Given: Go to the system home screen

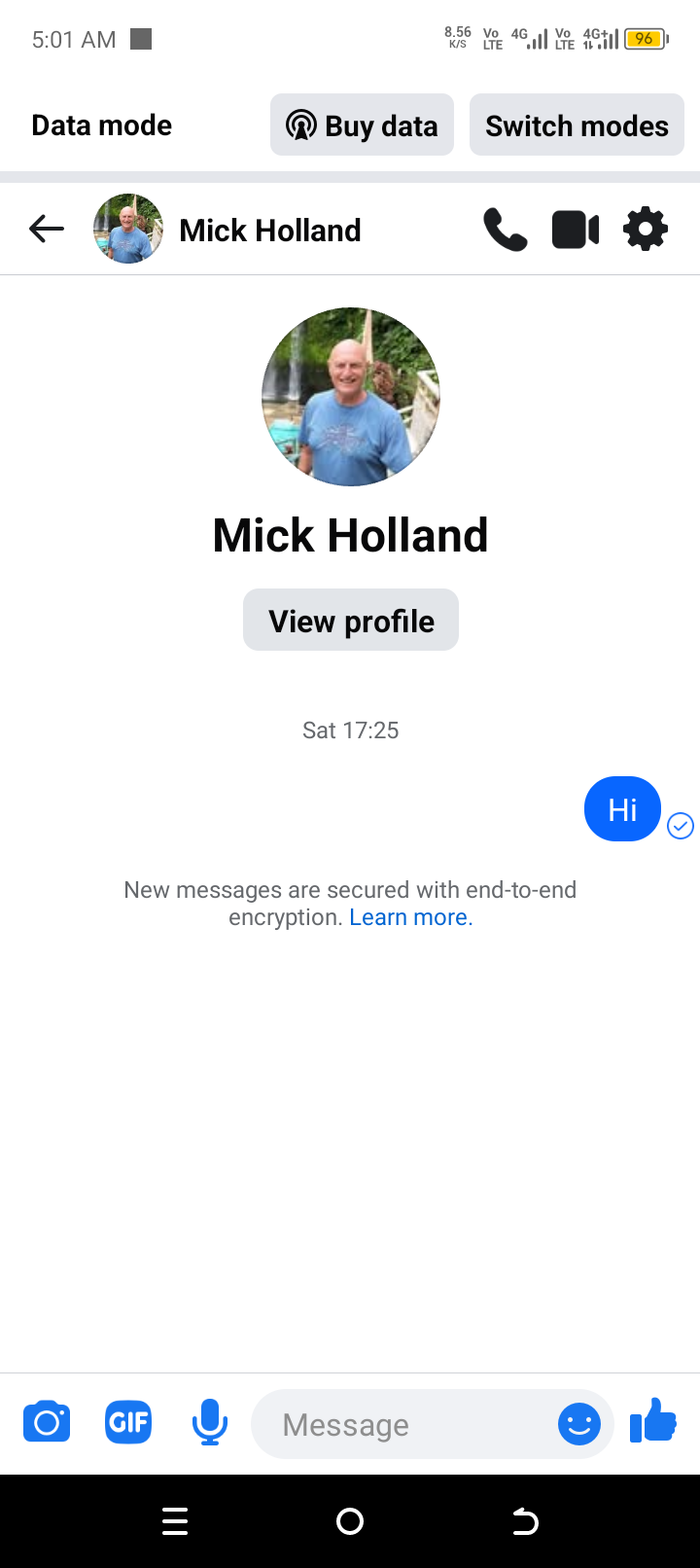Looking at the screenshot, I should pyautogui.click(x=350, y=1521).
